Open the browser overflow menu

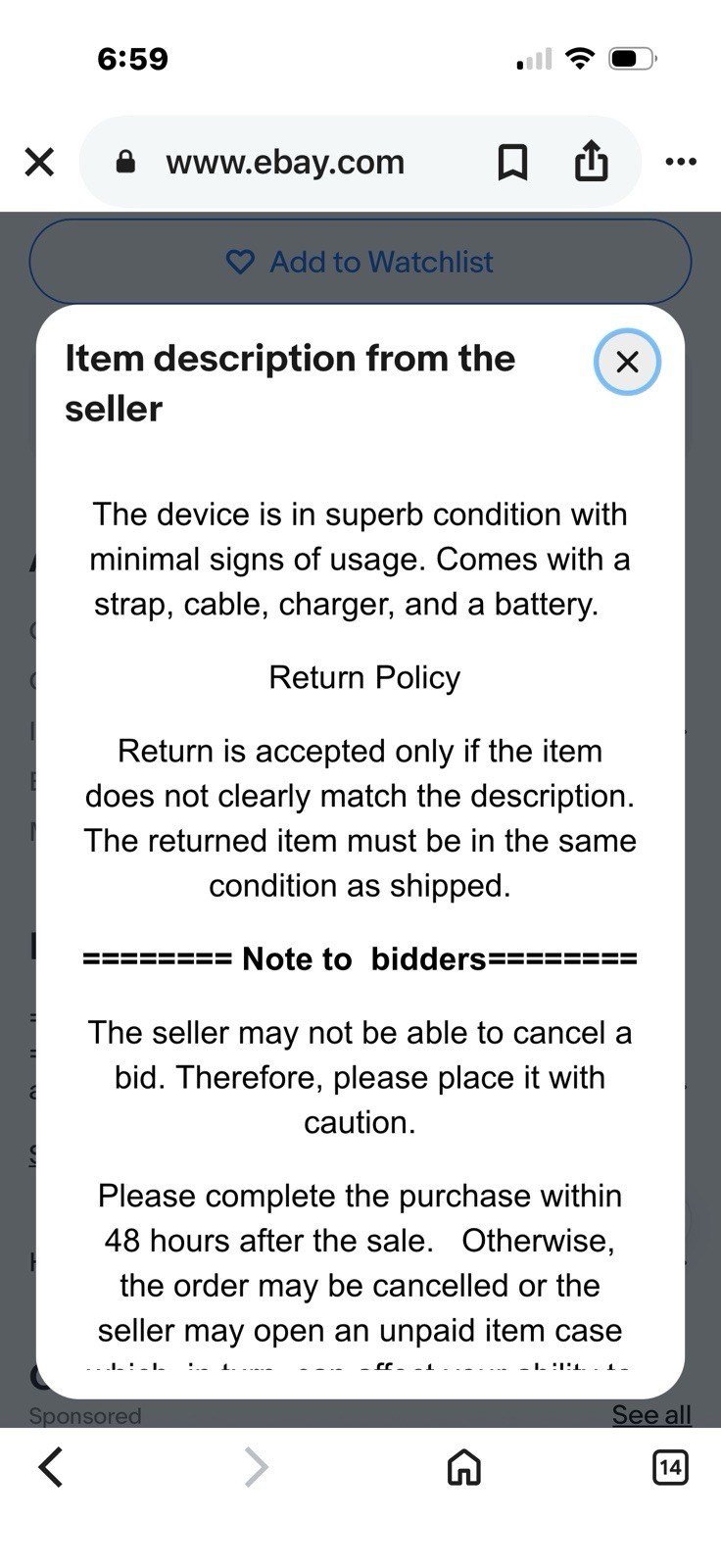(x=681, y=162)
